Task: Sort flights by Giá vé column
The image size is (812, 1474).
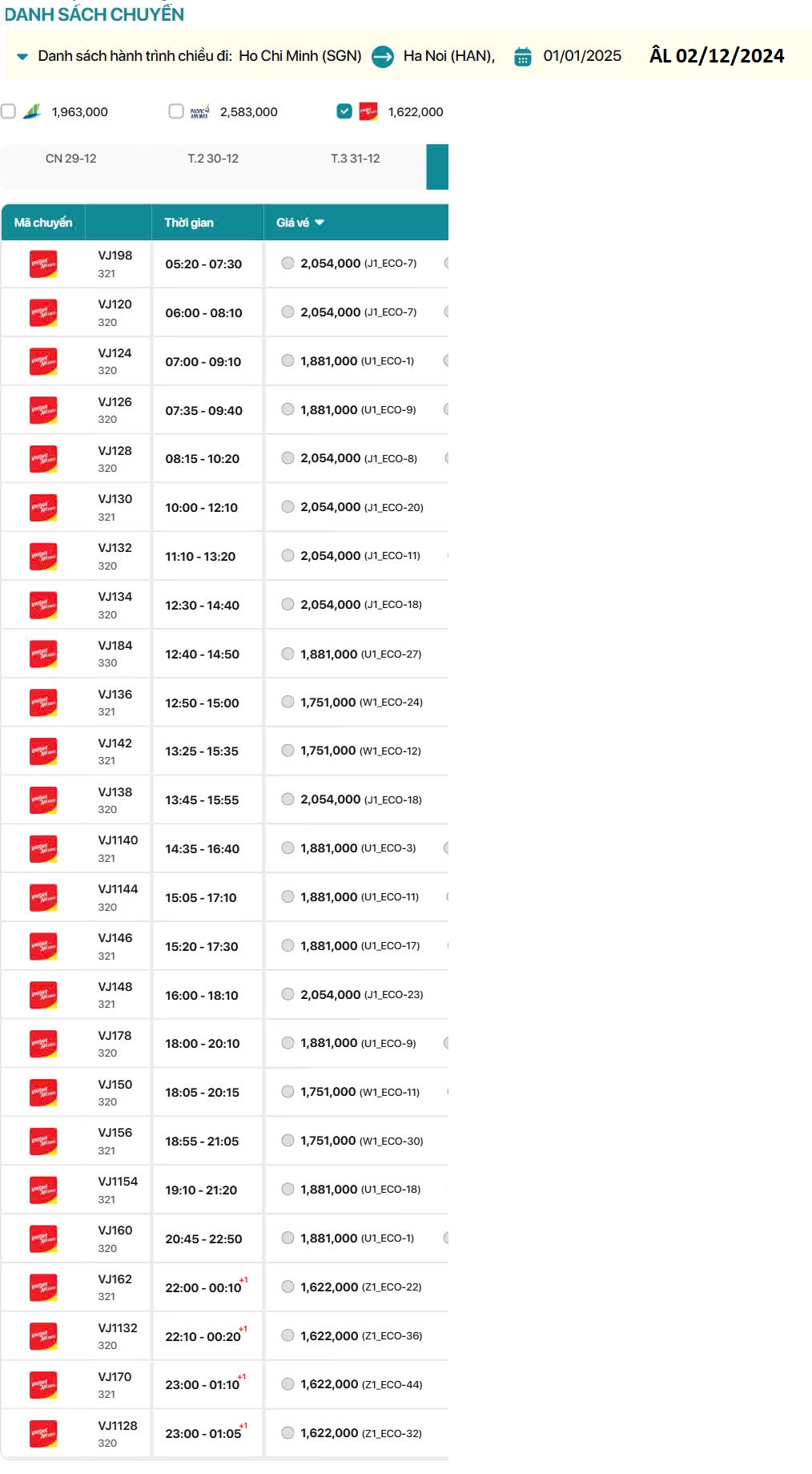Action: (300, 223)
